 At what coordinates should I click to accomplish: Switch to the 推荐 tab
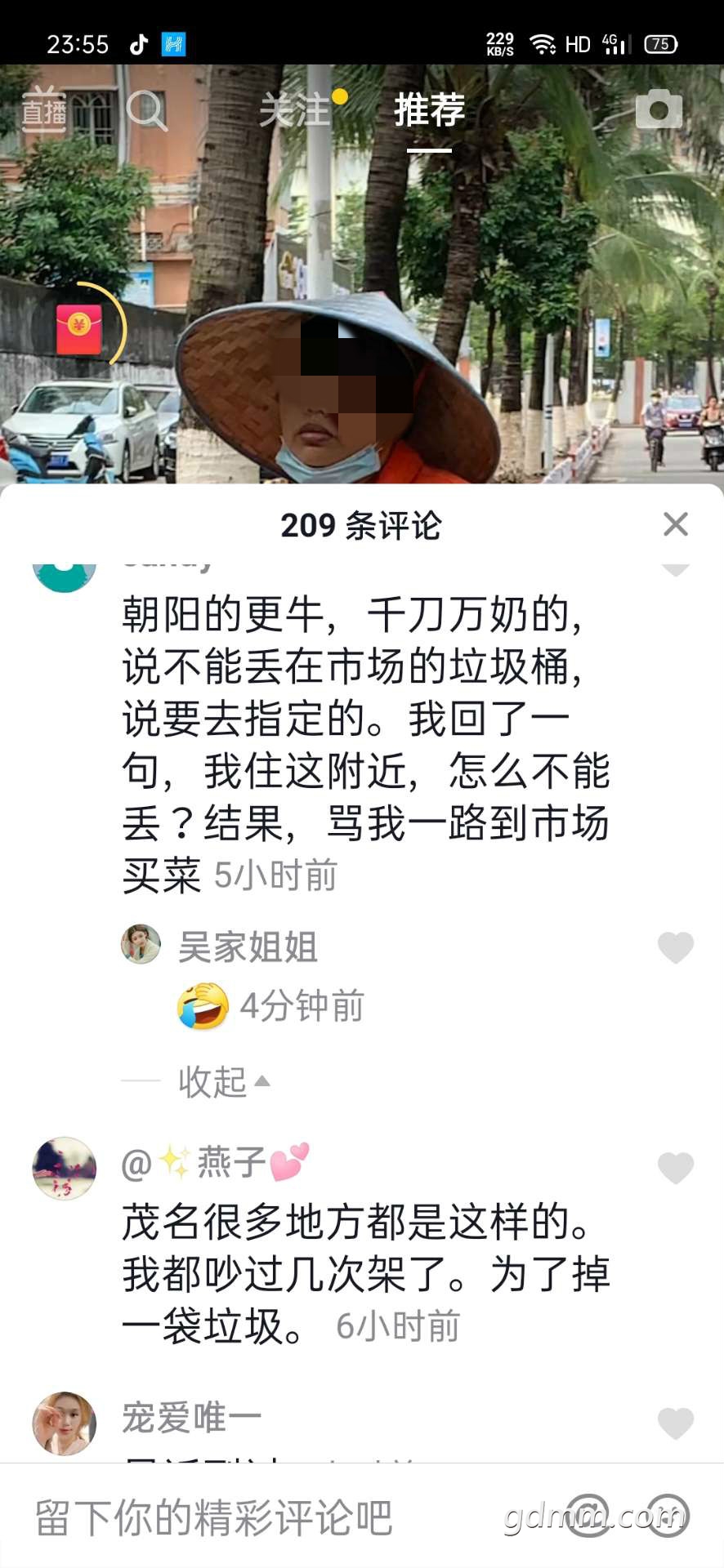[x=429, y=109]
